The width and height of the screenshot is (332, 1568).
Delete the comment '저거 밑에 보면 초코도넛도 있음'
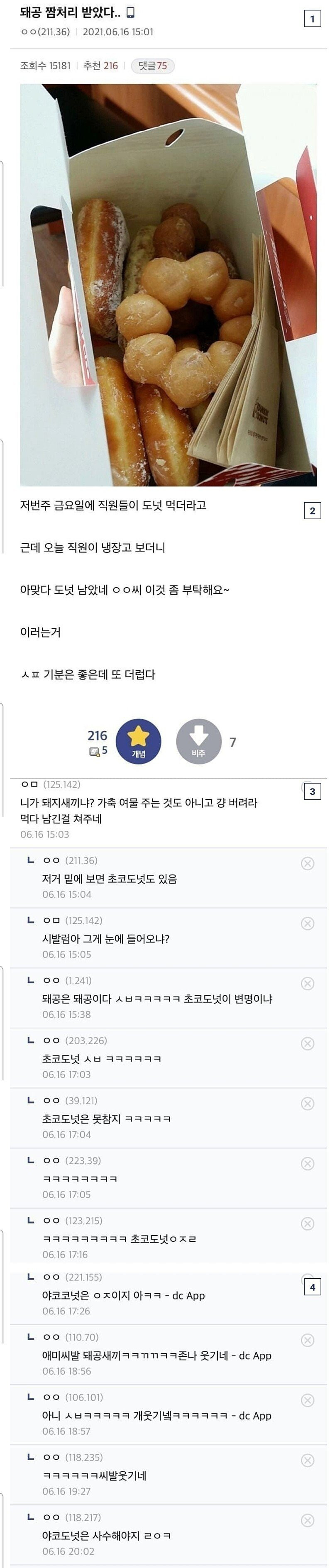pos(308,863)
